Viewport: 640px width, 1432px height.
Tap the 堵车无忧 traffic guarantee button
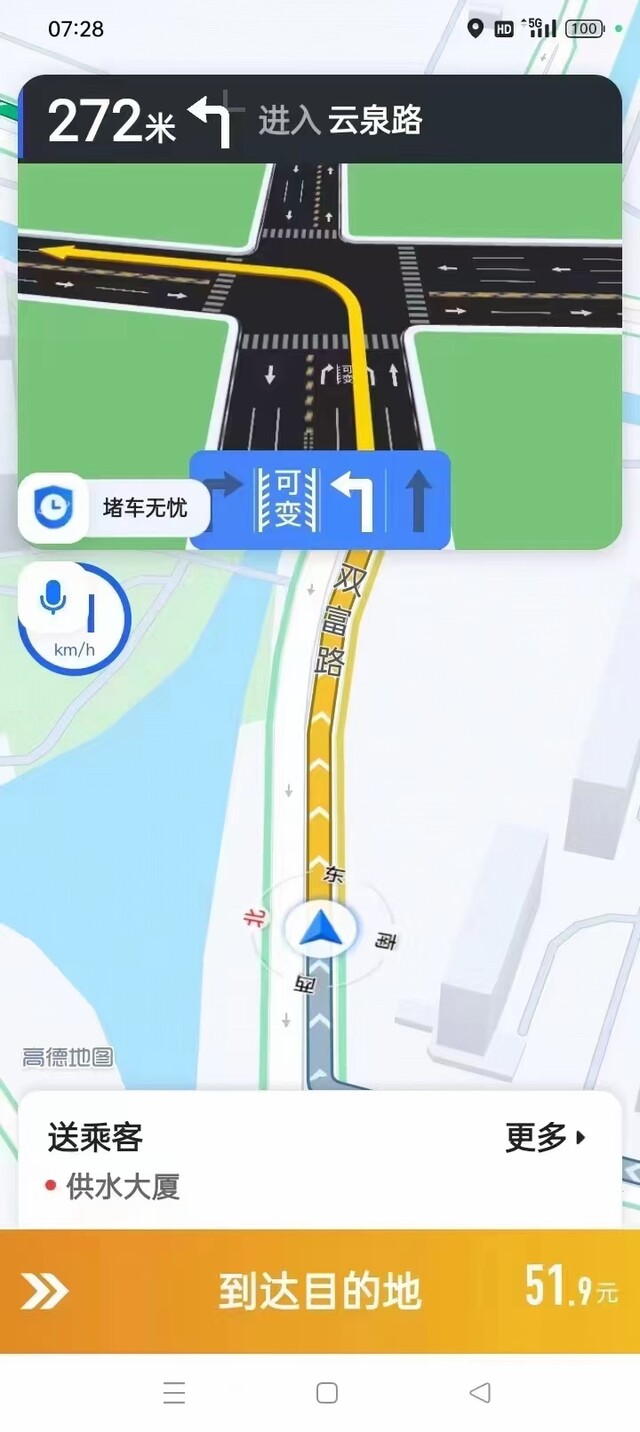click(x=115, y=508)
